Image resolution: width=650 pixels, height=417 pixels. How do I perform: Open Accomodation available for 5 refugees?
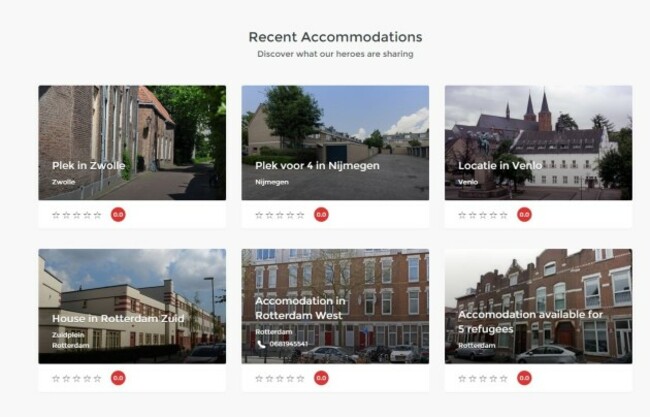coord(530,320)
